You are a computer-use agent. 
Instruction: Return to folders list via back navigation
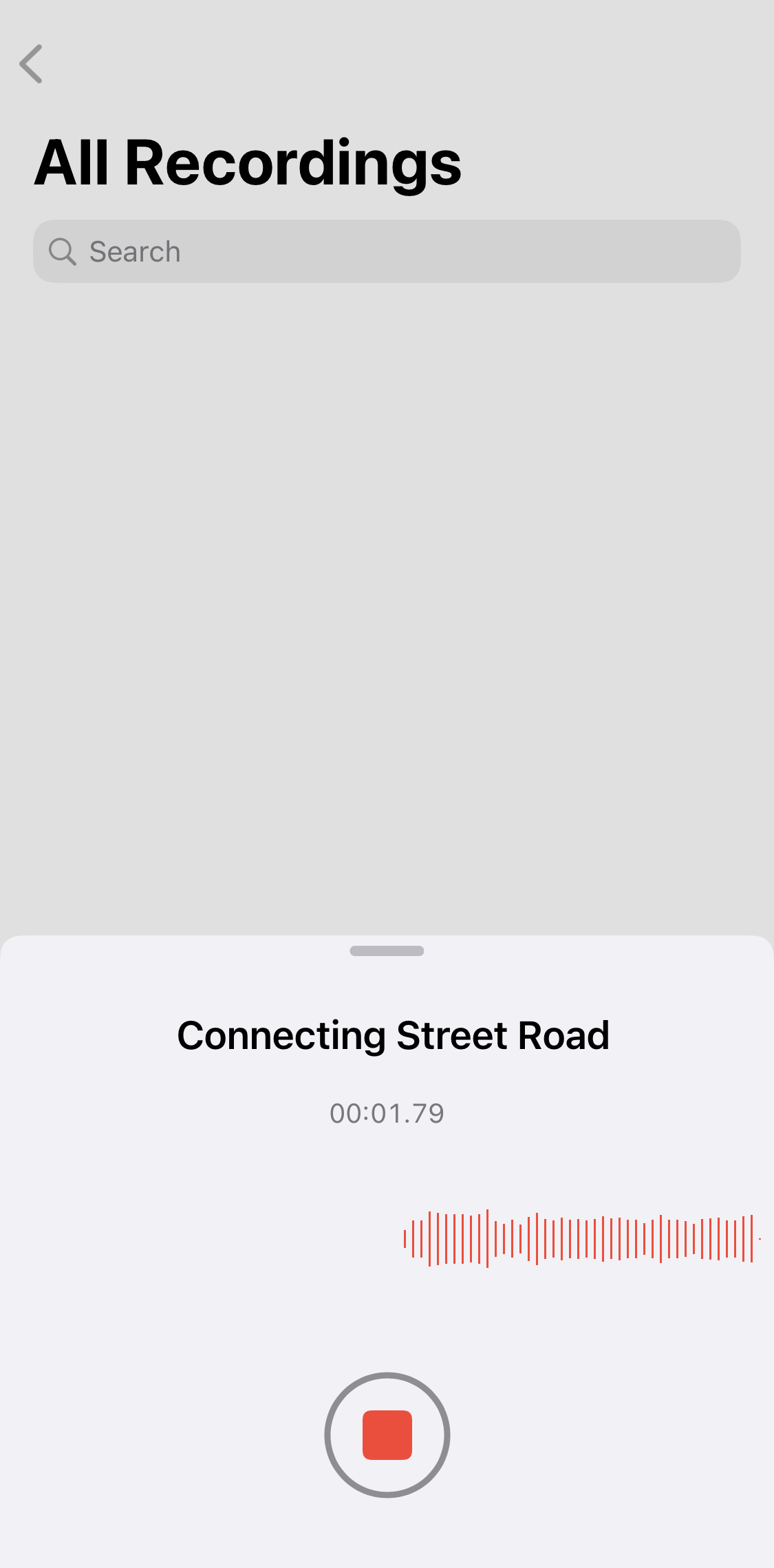31,63
